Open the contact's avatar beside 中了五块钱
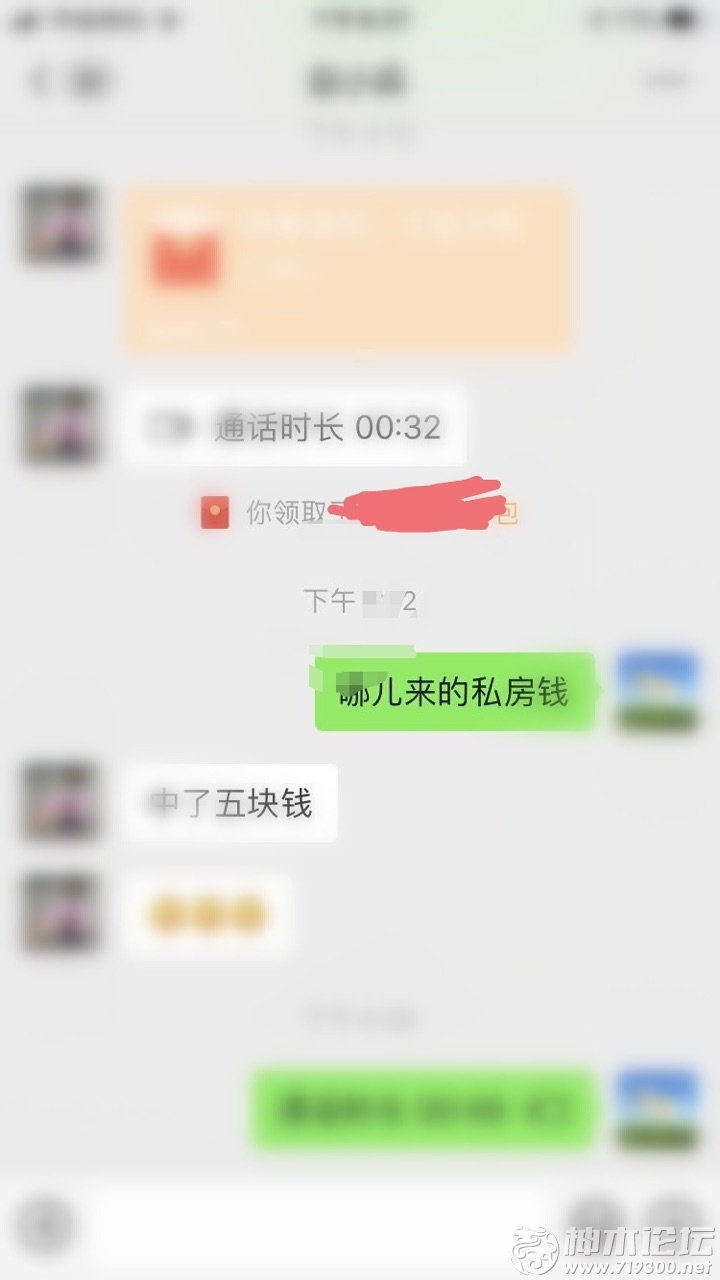 (x=60, y=802)
